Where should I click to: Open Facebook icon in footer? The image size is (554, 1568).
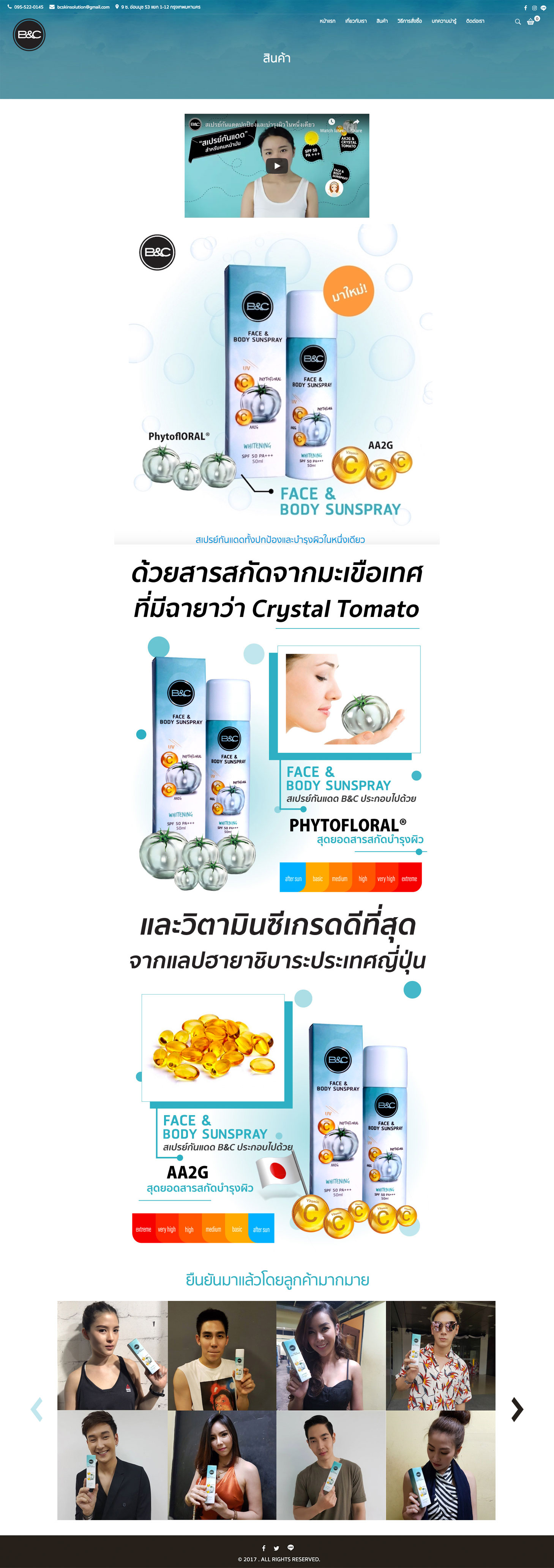pos(263,1548)
